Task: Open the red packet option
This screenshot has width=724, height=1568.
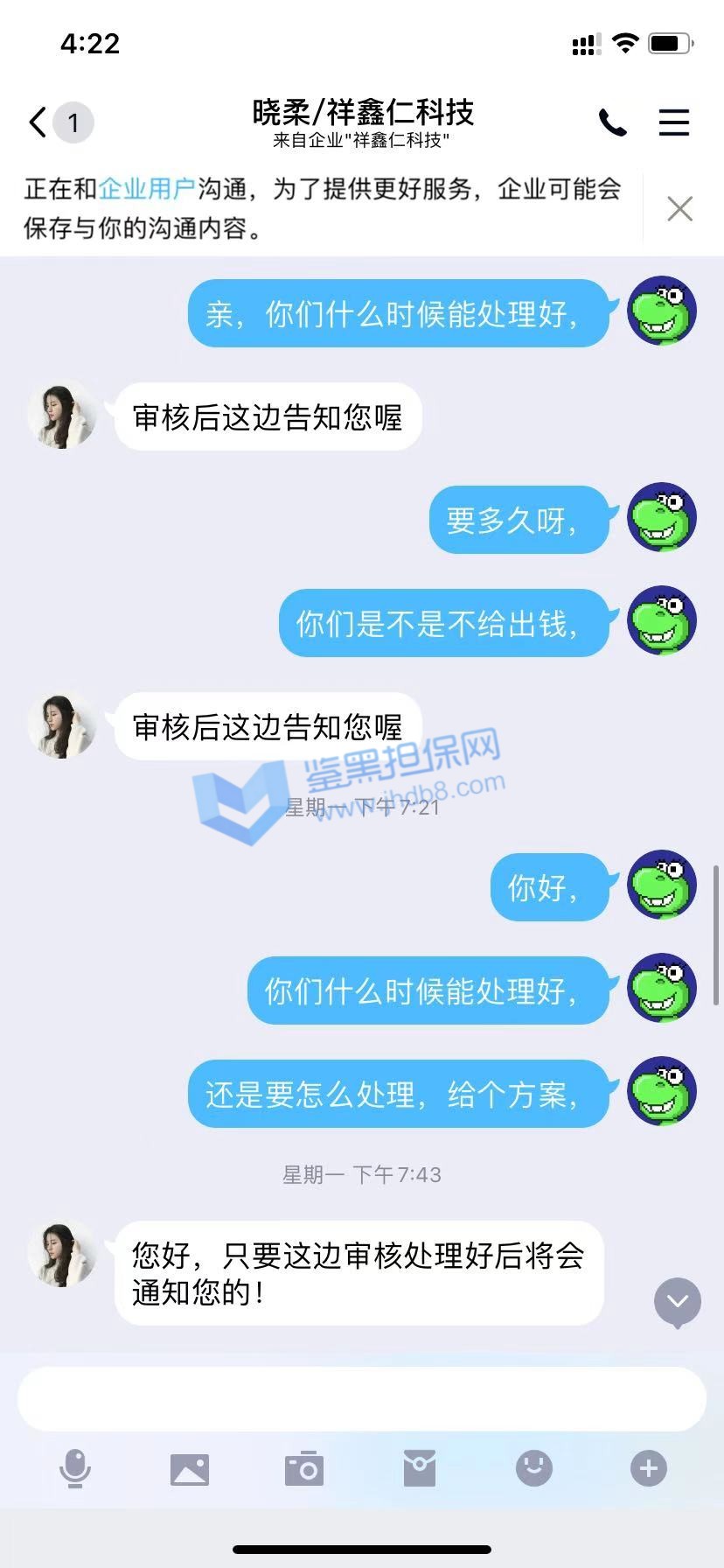Action: coord(420,1468)
